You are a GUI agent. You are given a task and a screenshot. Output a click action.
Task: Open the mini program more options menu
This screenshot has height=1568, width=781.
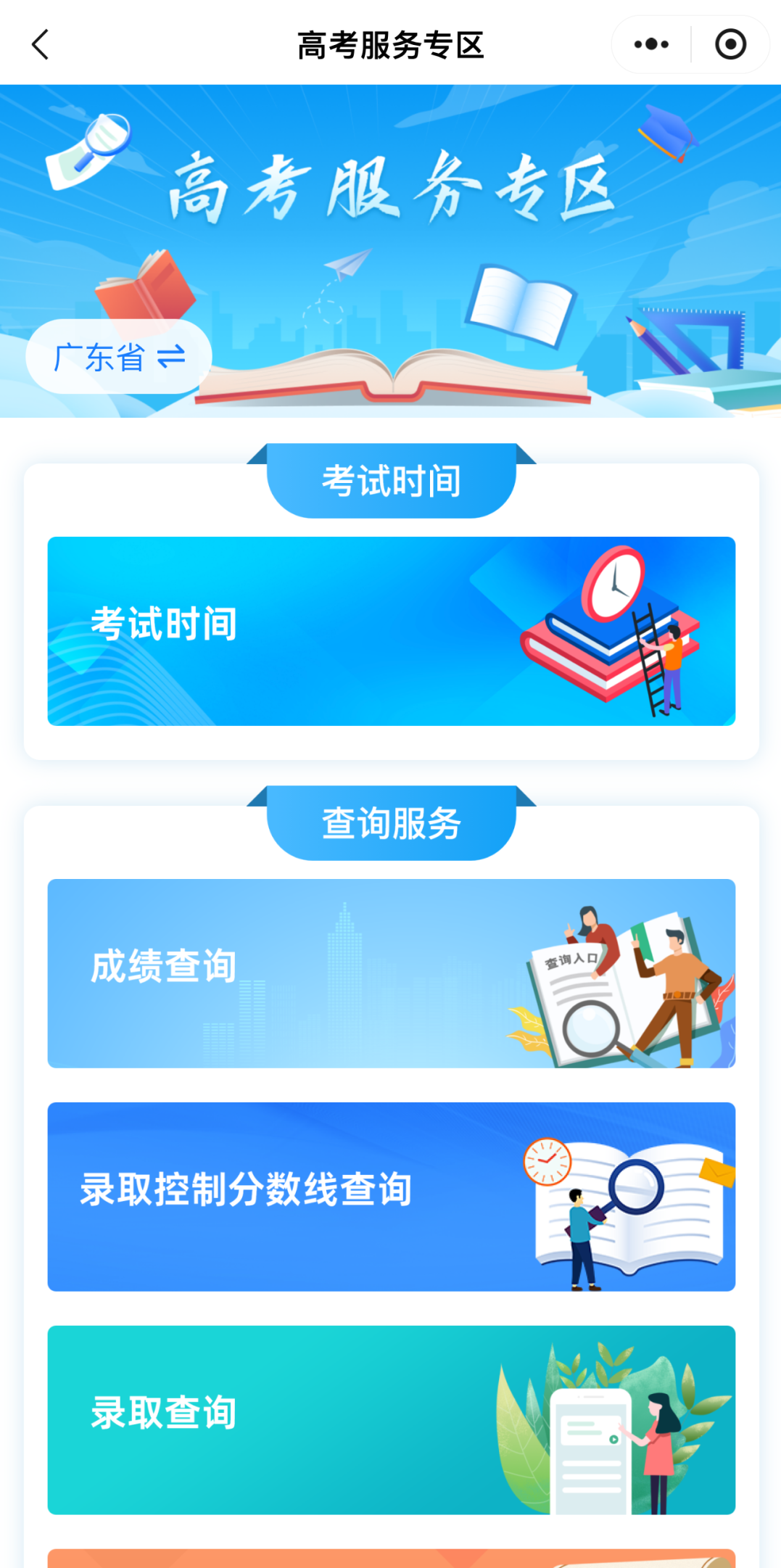(x=650, y=45)
